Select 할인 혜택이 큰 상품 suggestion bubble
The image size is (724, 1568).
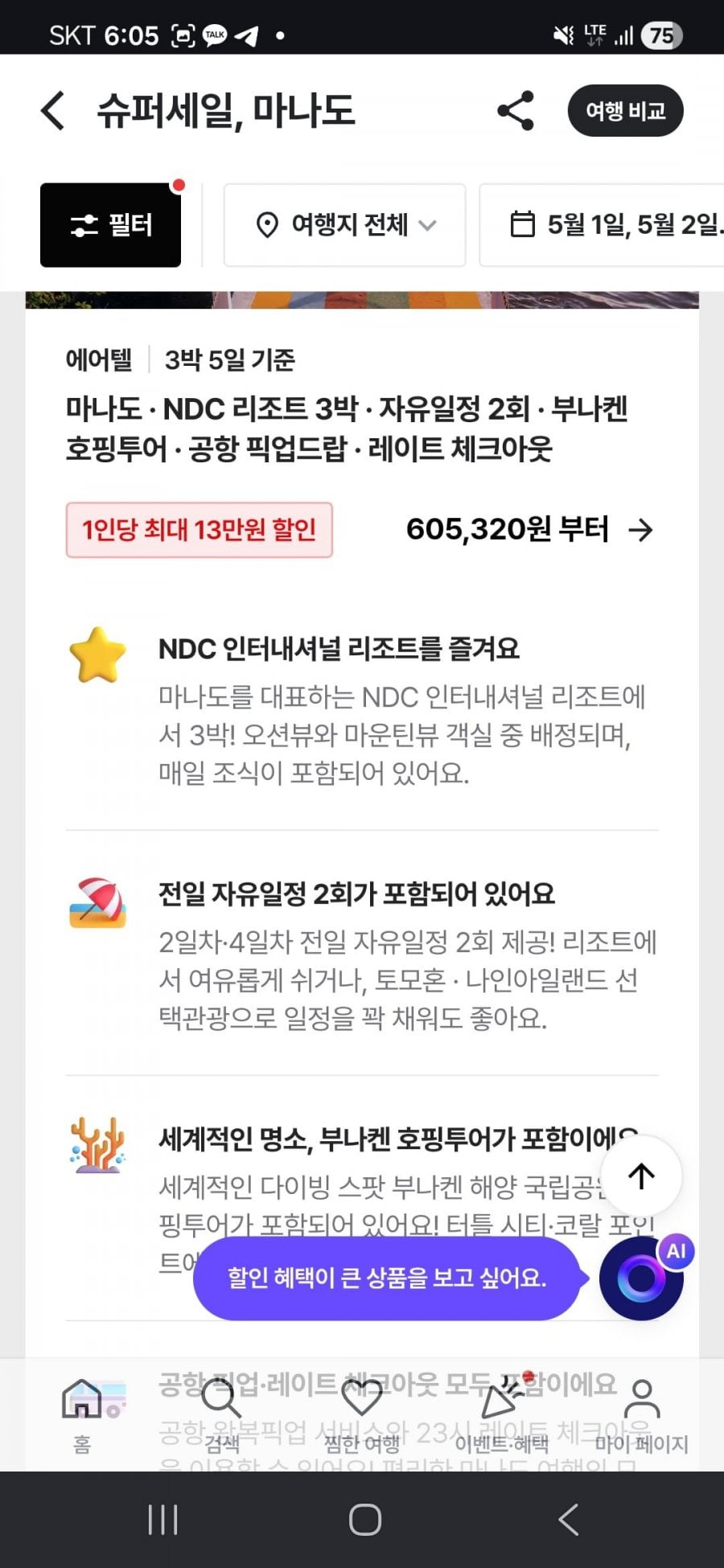tap(386, 1278)
